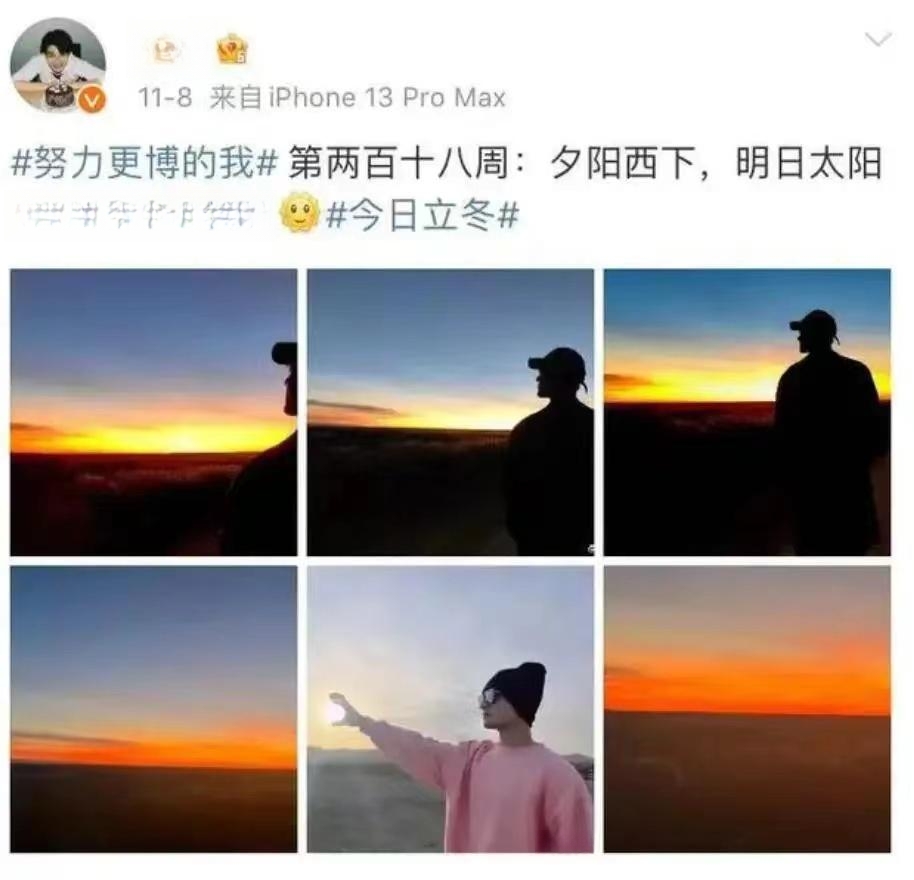
Task: Open the poster's profile avatar
Action: [57, 65]
